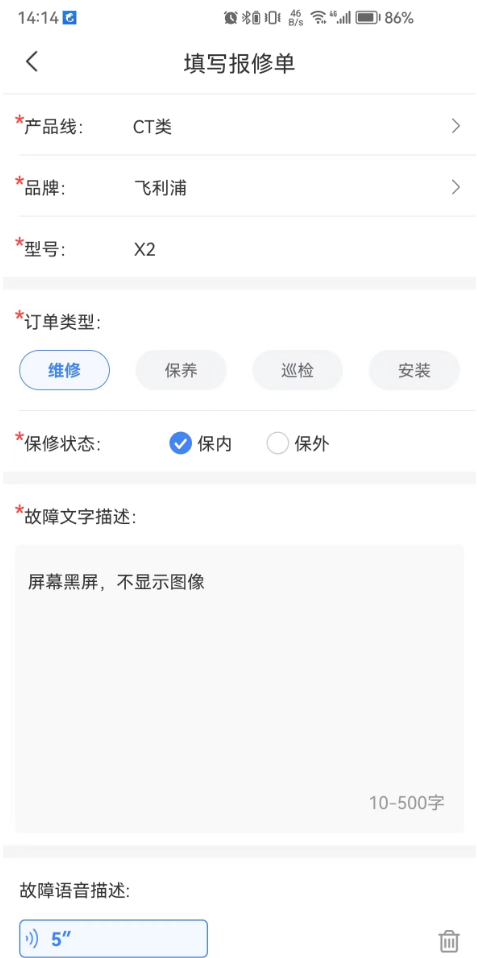Open the 品牌 selector showing 飞利浦

click(239, 188)
